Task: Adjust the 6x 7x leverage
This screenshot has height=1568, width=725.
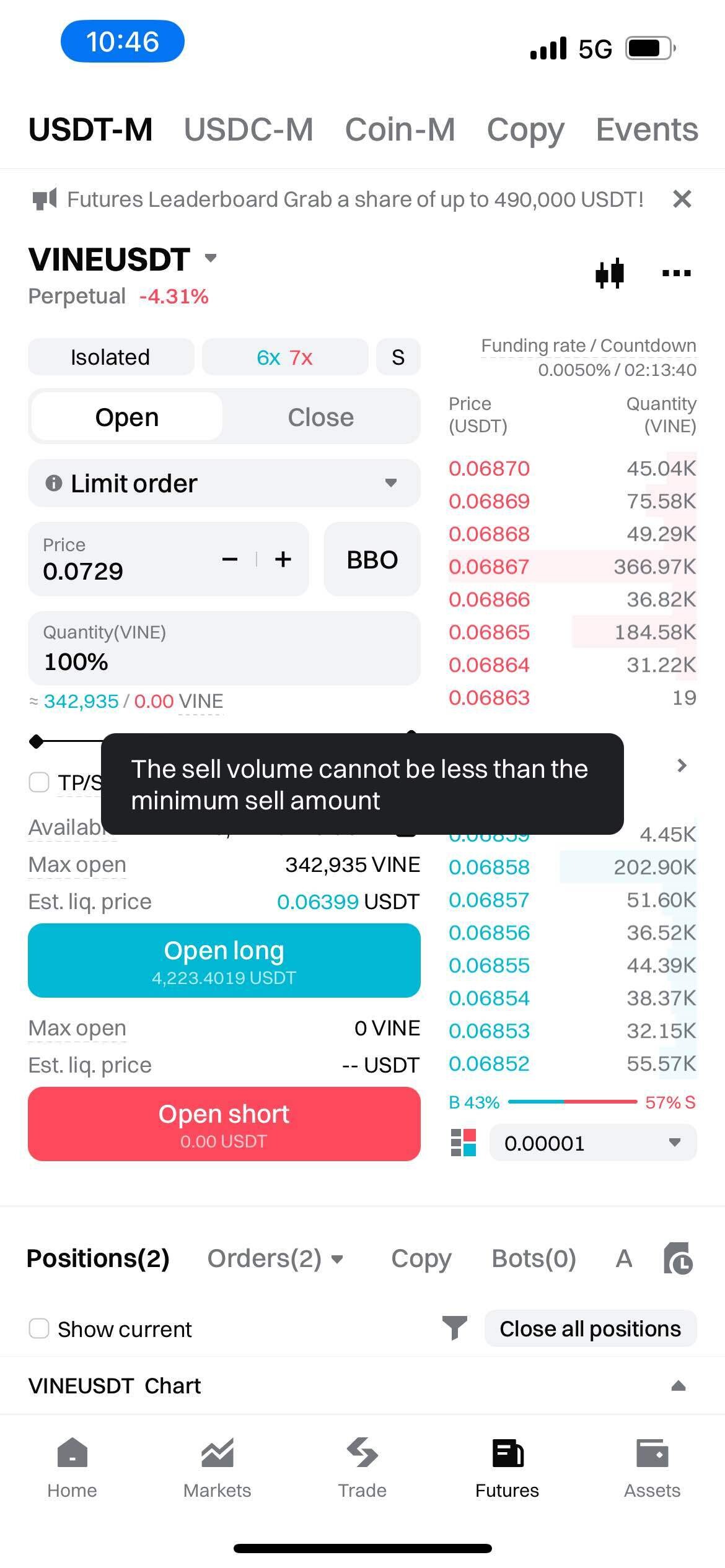Action: [284, 357]
